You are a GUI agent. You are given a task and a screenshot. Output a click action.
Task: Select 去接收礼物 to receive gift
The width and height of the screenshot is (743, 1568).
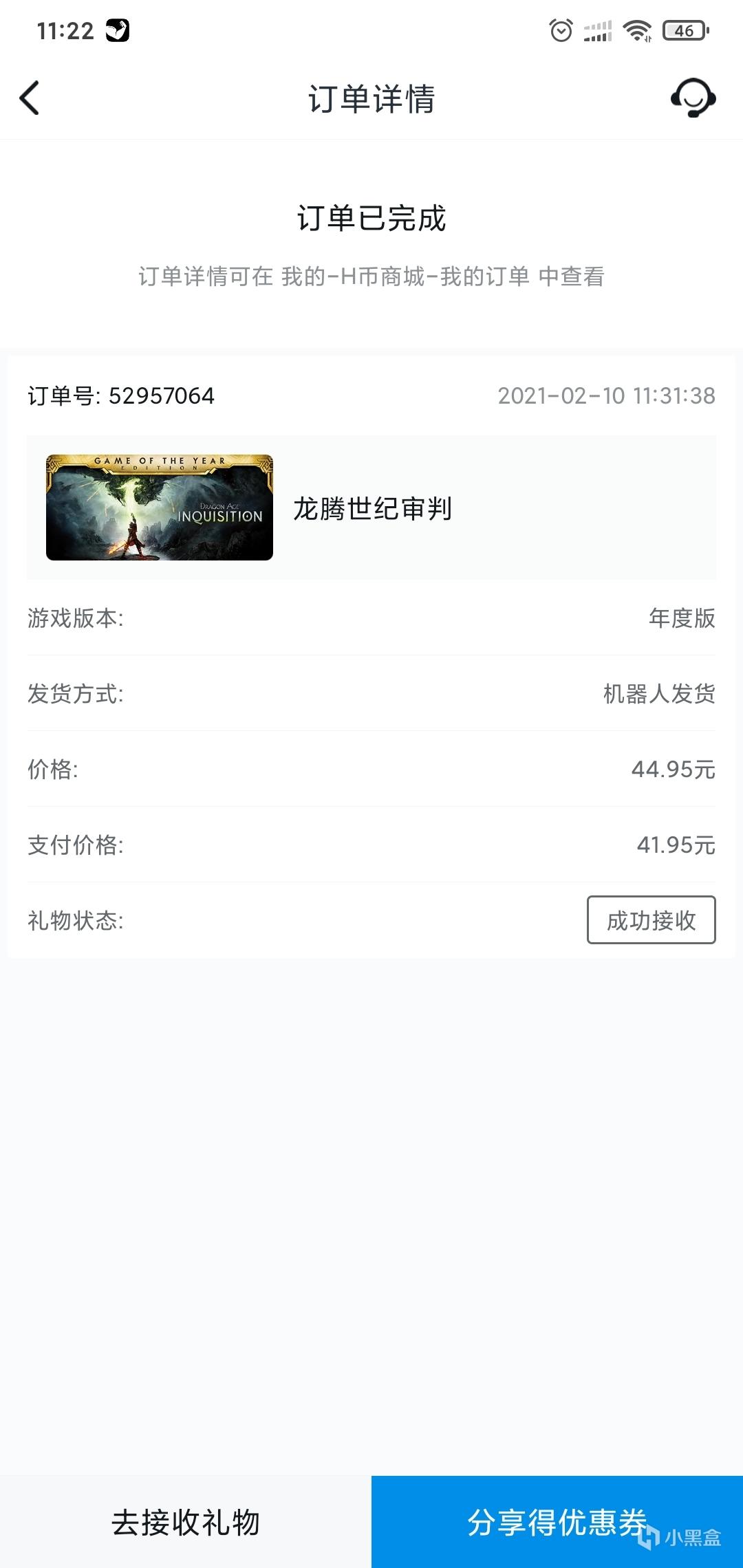pyautogui.click(x=186, y=1521)
